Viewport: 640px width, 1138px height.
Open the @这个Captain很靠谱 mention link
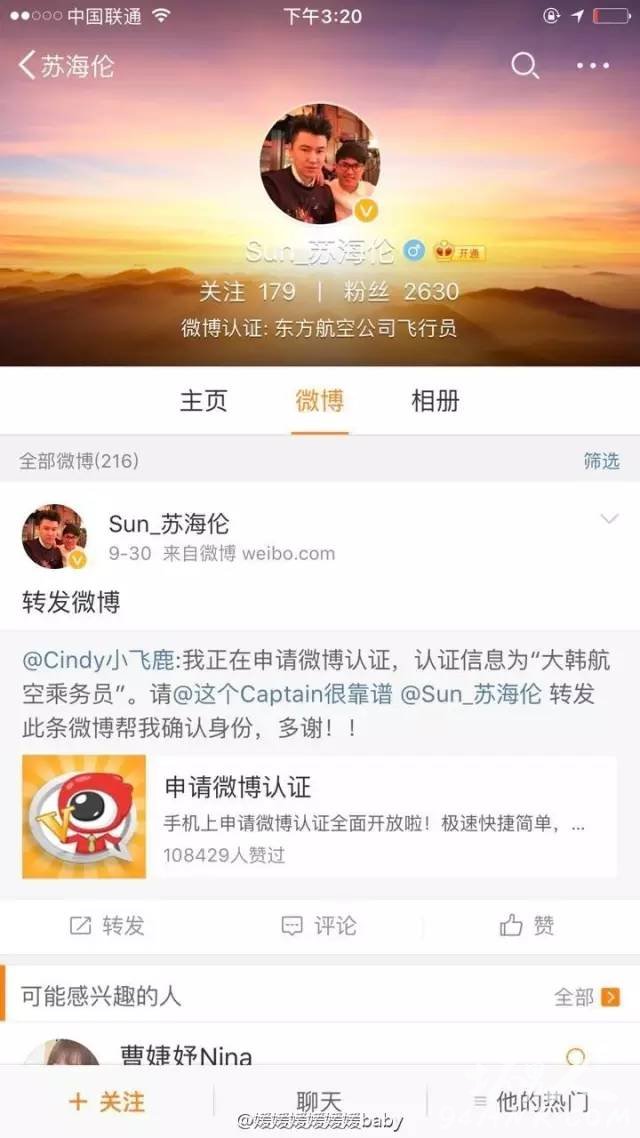284,694
